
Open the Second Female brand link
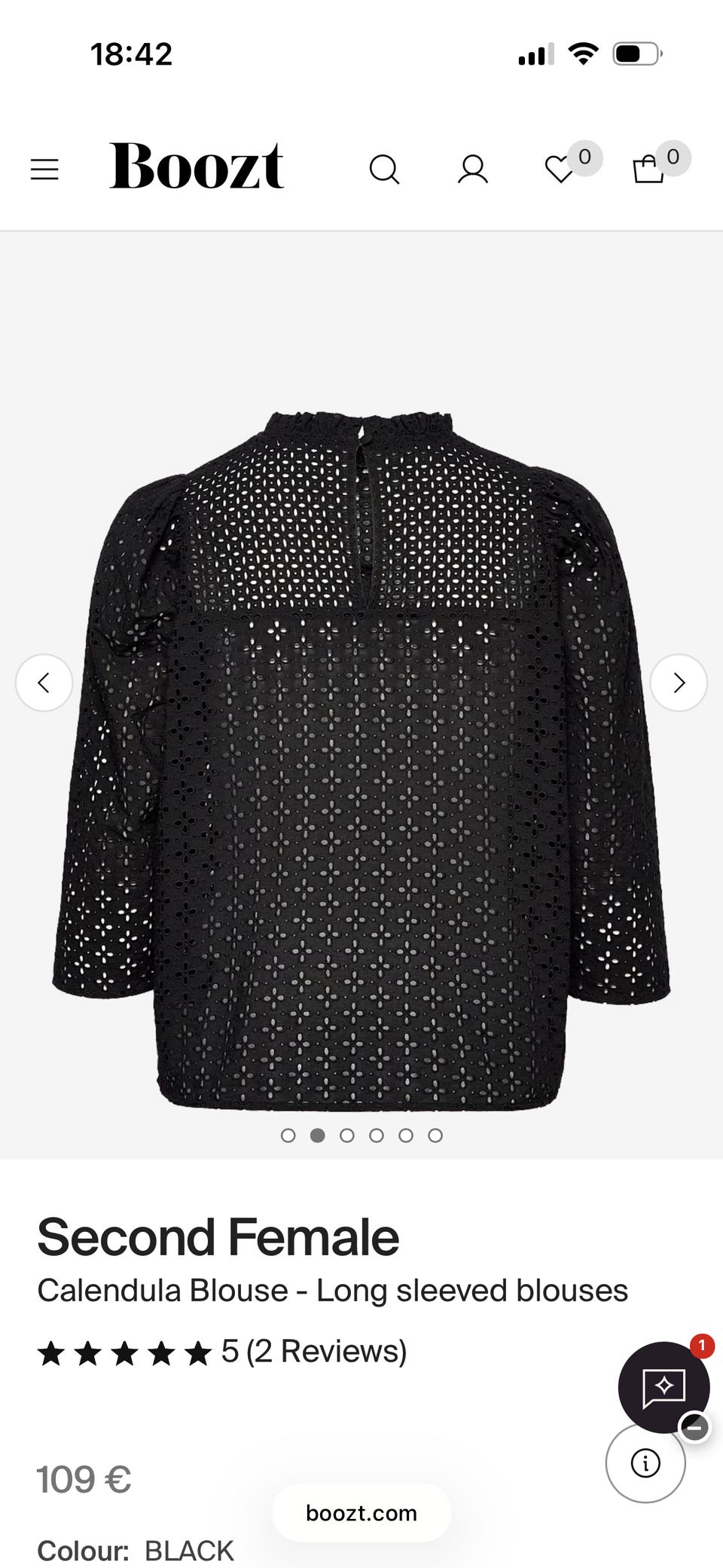[218, 1237]
